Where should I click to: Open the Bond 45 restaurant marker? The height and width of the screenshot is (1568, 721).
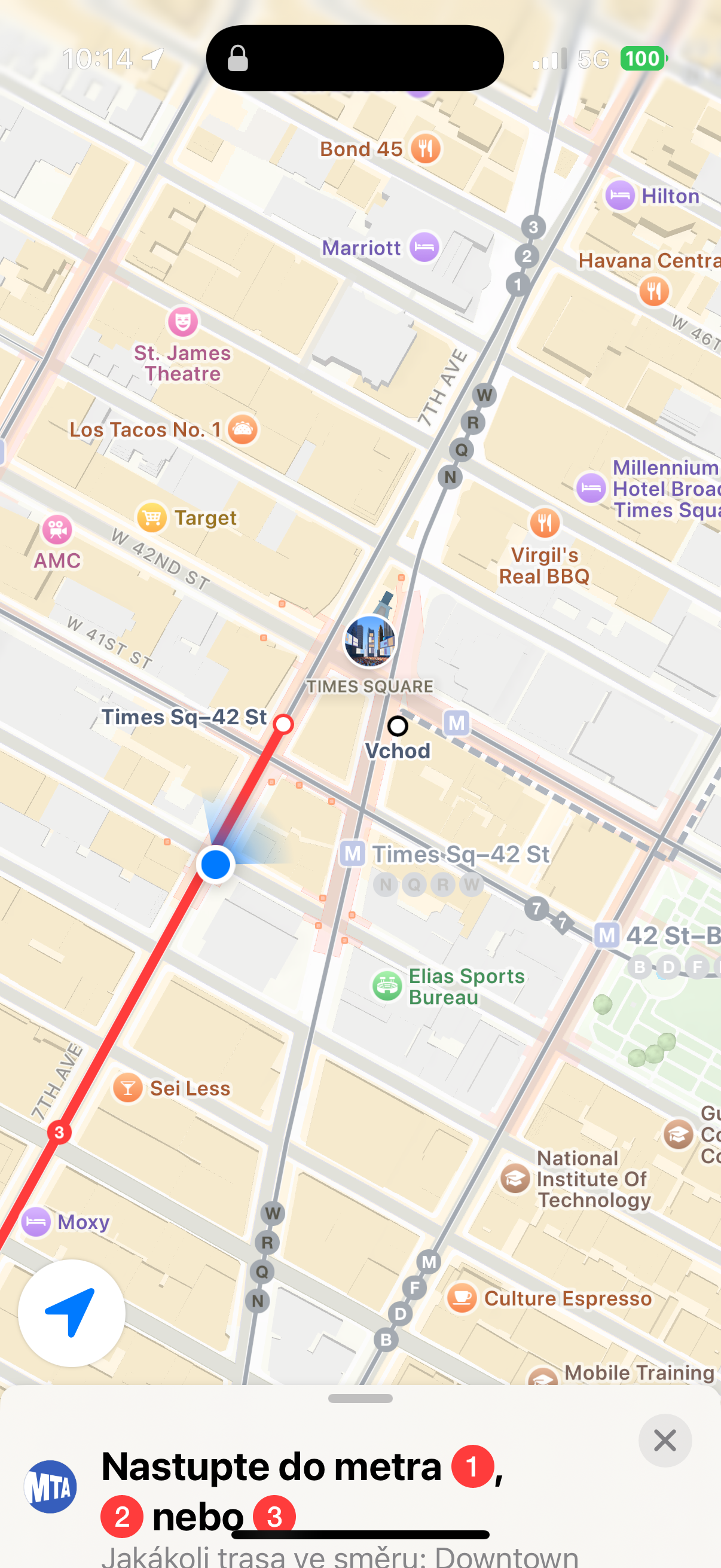coord(425,148)
